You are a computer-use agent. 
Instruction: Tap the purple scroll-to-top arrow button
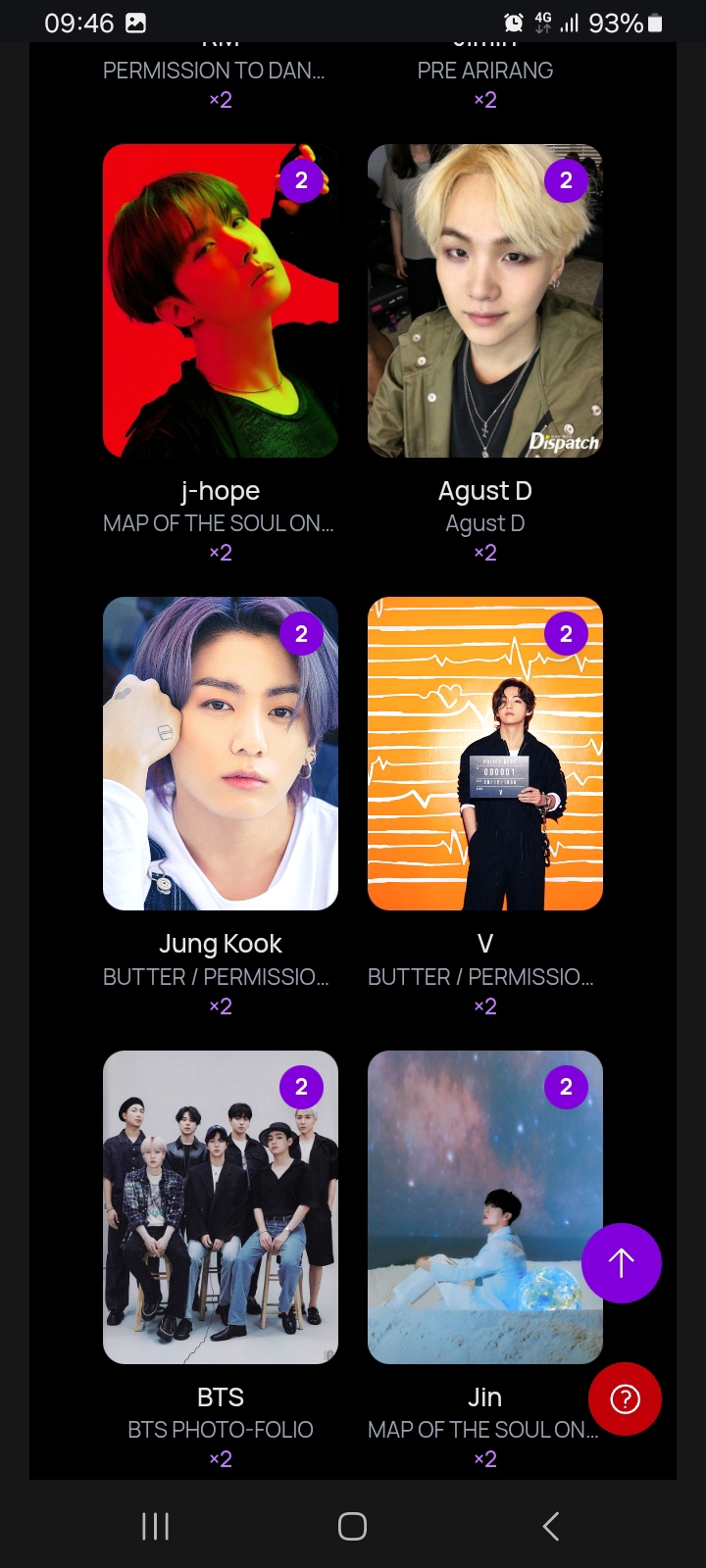(622, 1263)
